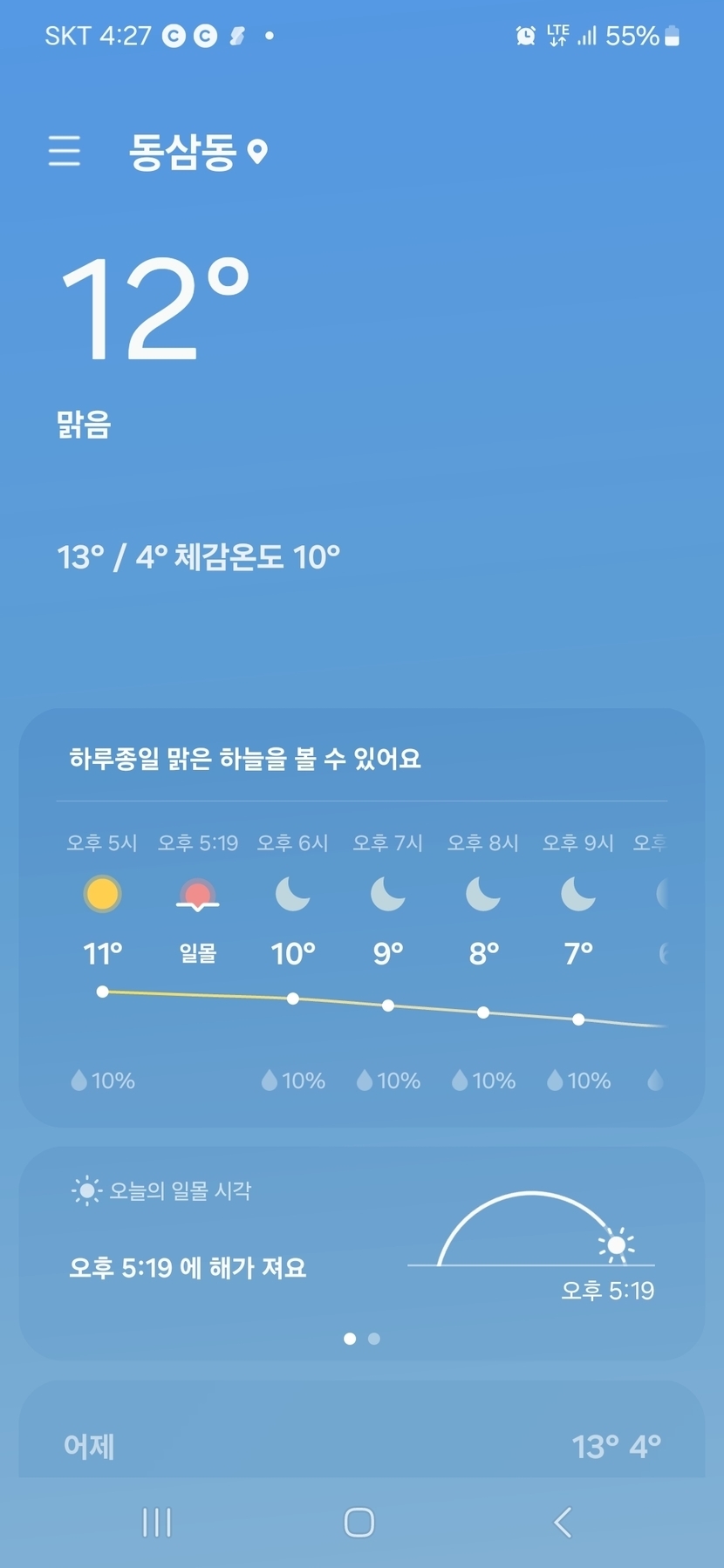Select the second page indicator dot

(374, 1339)
